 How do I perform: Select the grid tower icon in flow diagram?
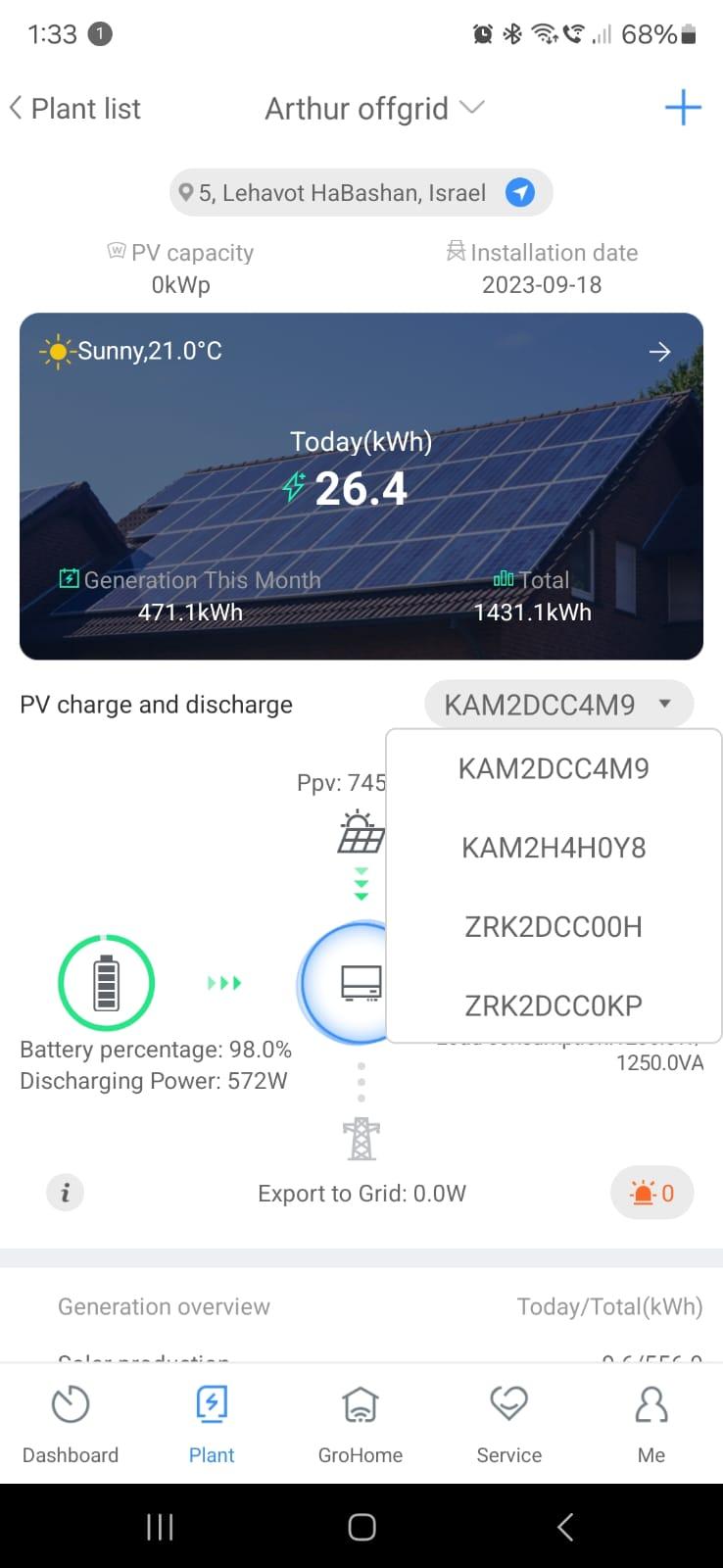point(361,1137)
